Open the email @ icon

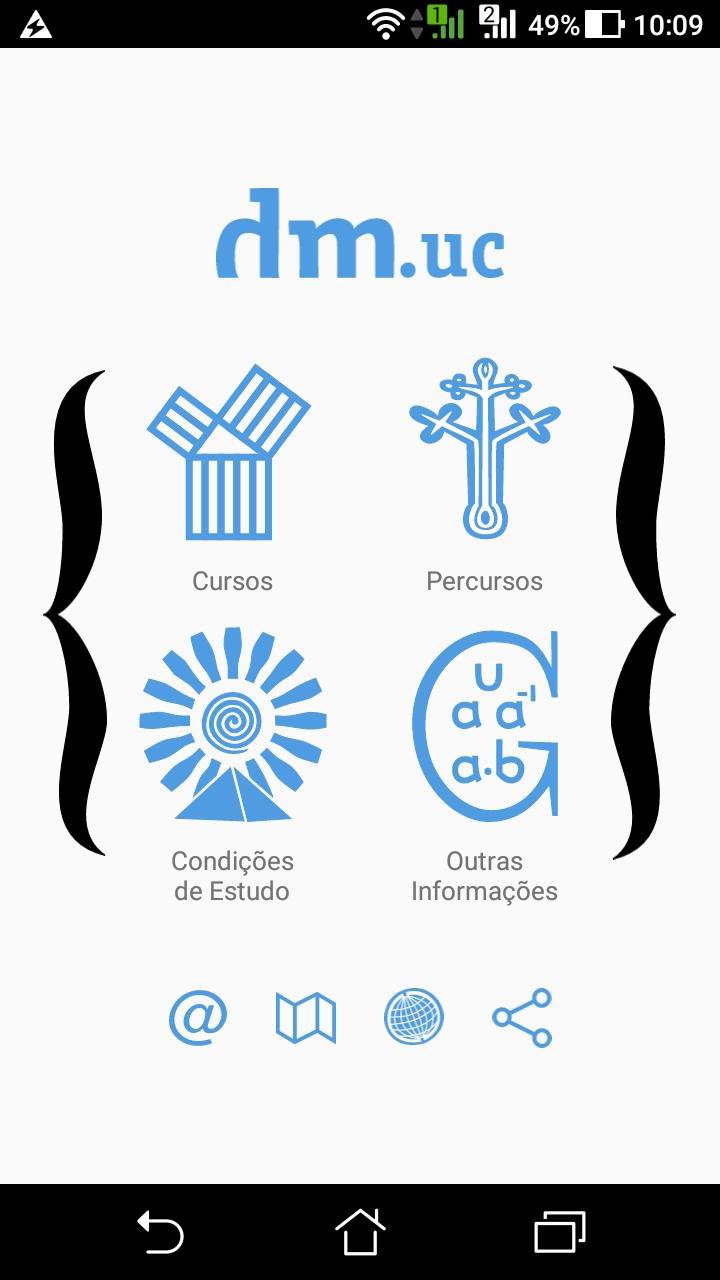[197, 1016]
